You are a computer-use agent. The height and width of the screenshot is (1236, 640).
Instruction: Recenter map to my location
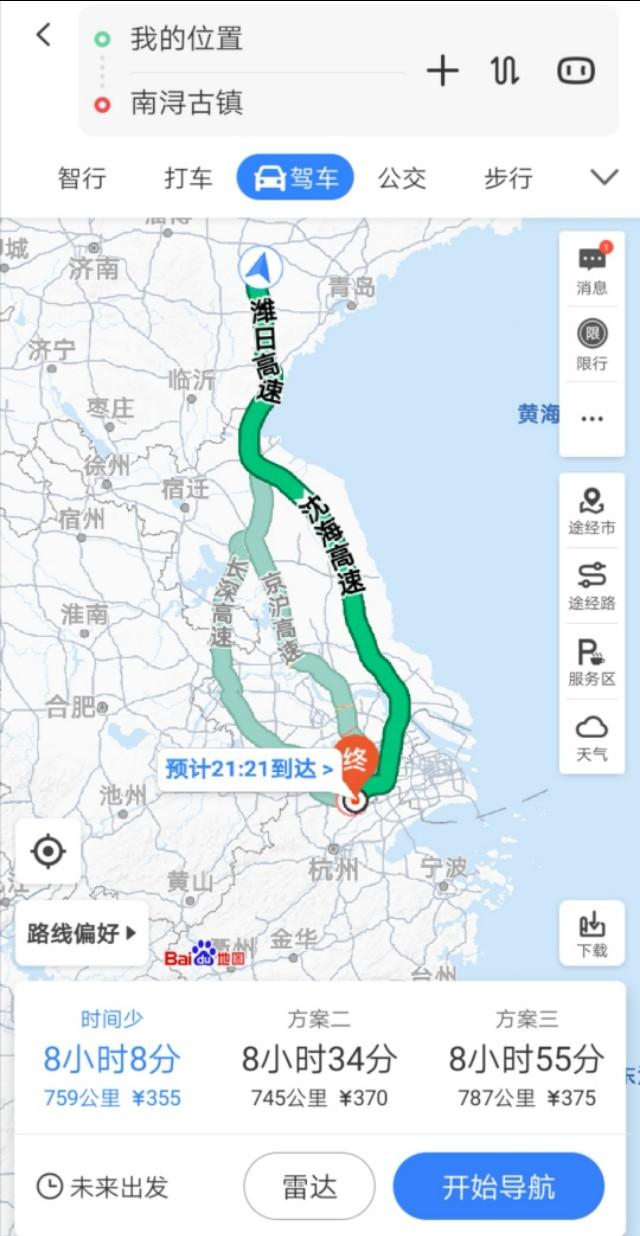pyautogui.click(x=48, y=851)
